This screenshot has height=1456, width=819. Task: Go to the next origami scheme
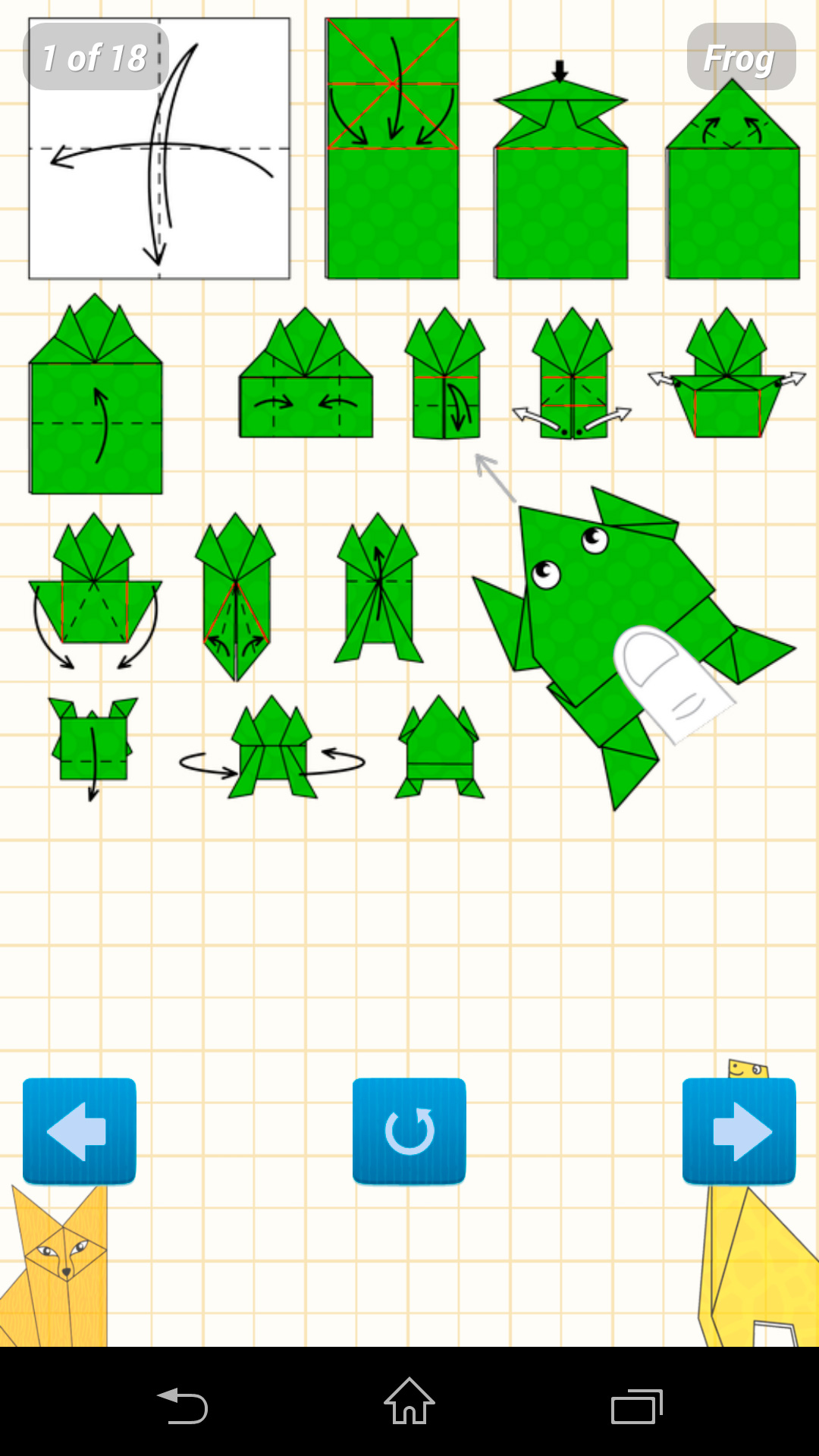click(x=738, y=1131)
